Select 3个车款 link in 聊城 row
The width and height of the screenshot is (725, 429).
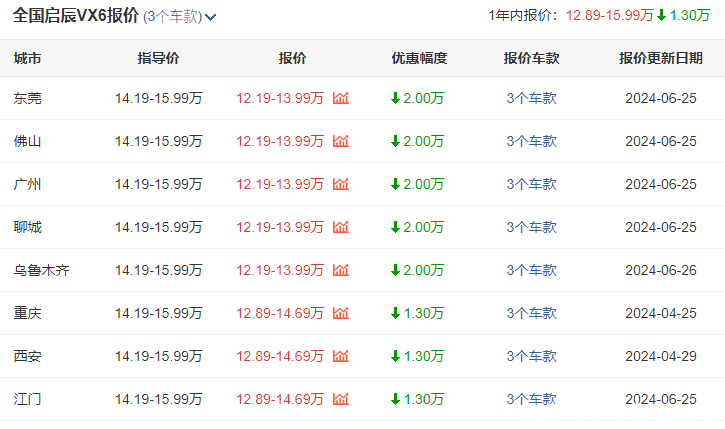531,227
